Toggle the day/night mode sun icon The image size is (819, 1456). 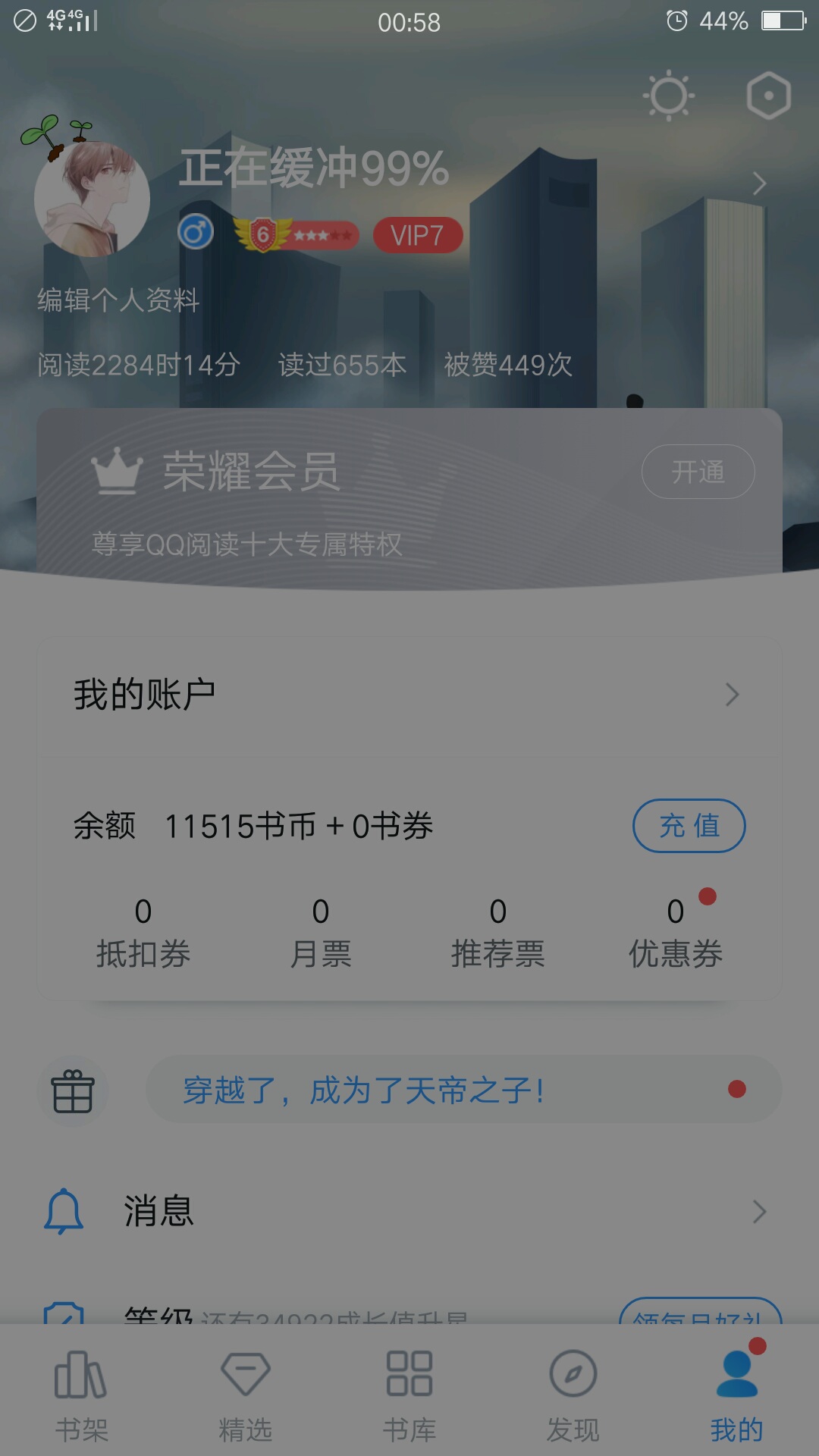(x=668, y=96)
